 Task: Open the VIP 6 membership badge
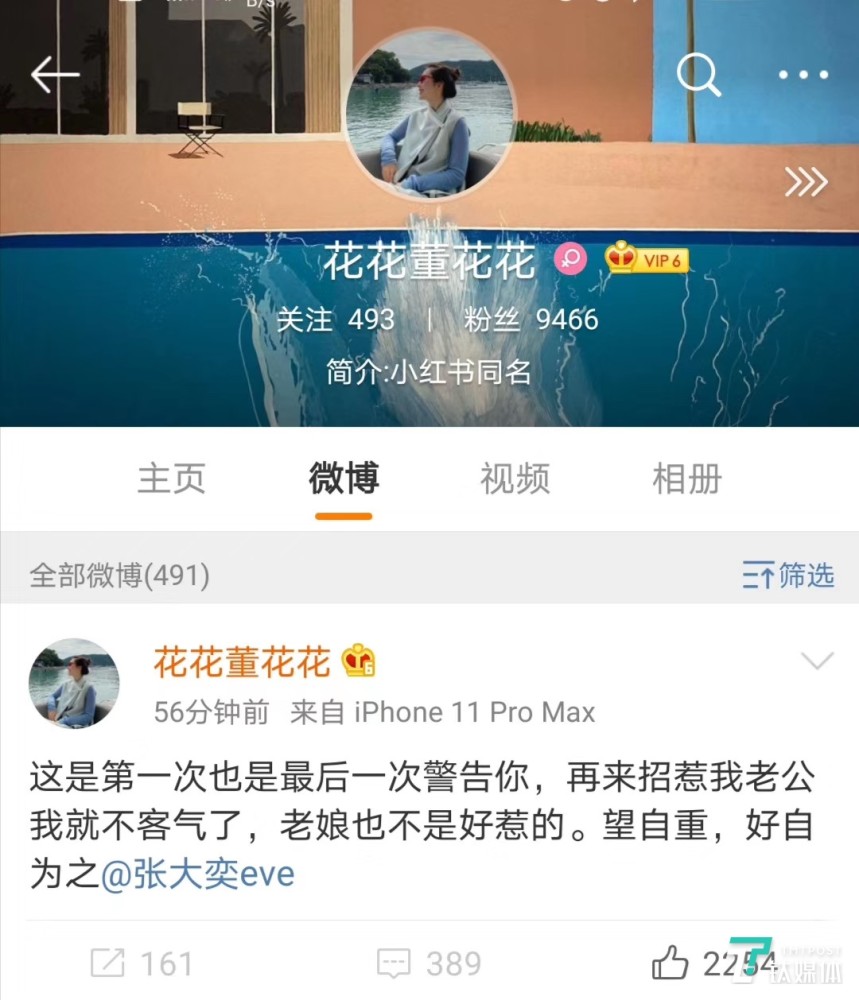tap(648, 261)
